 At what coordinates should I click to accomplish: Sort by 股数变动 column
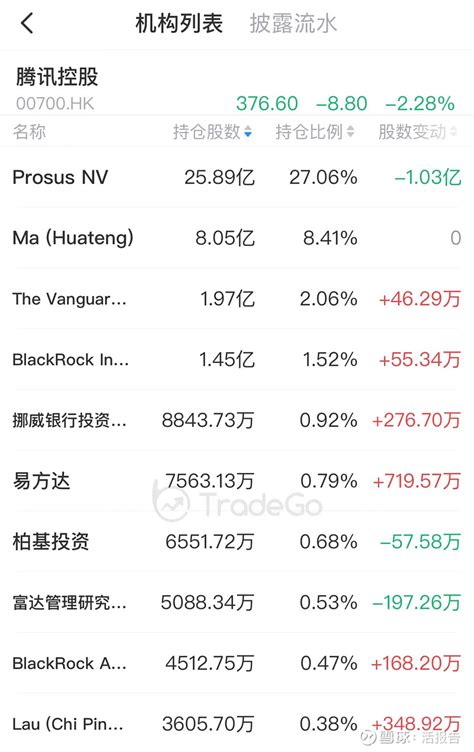[417, 131]
